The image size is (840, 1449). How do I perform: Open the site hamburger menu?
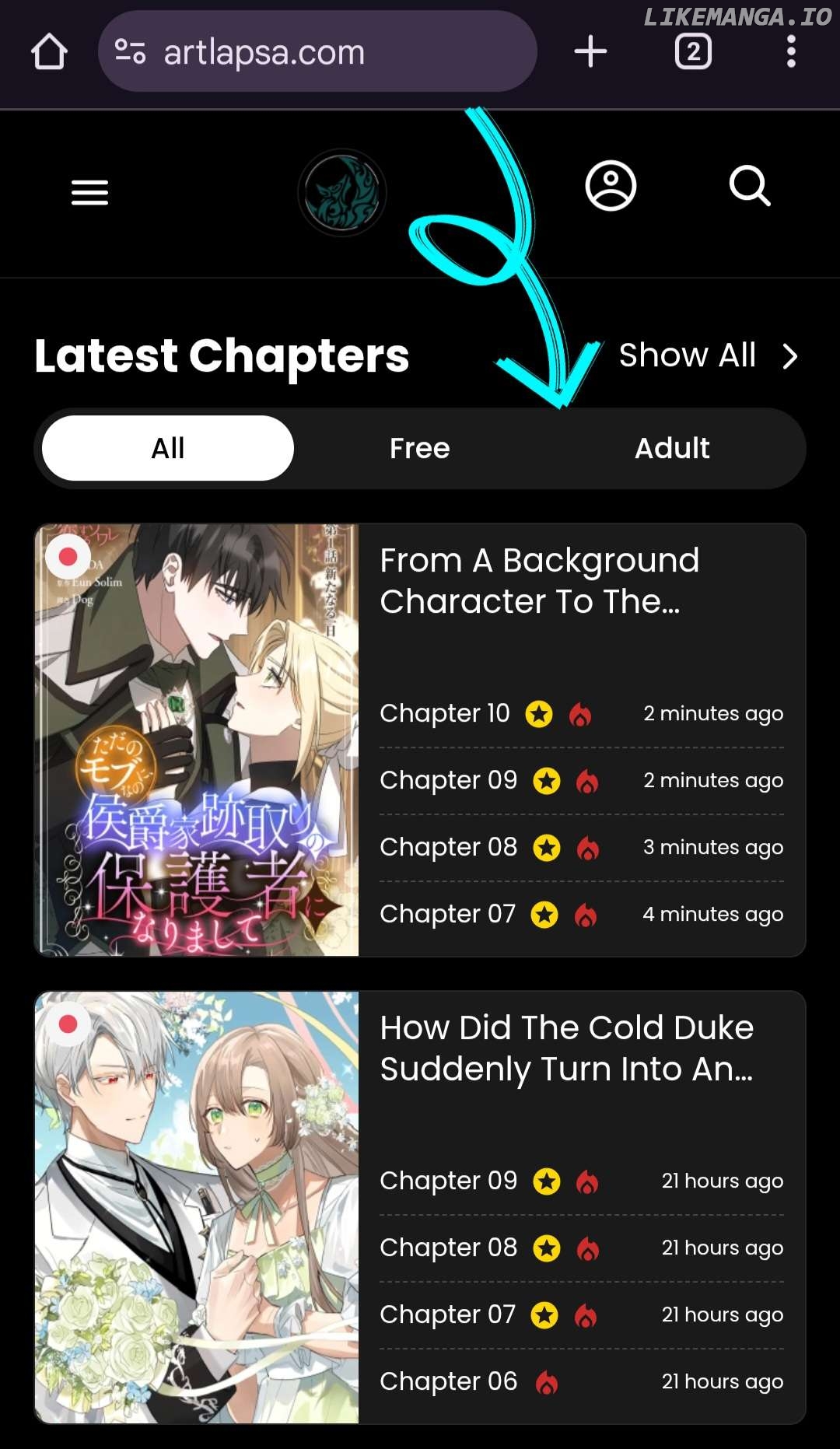[89, 192]
